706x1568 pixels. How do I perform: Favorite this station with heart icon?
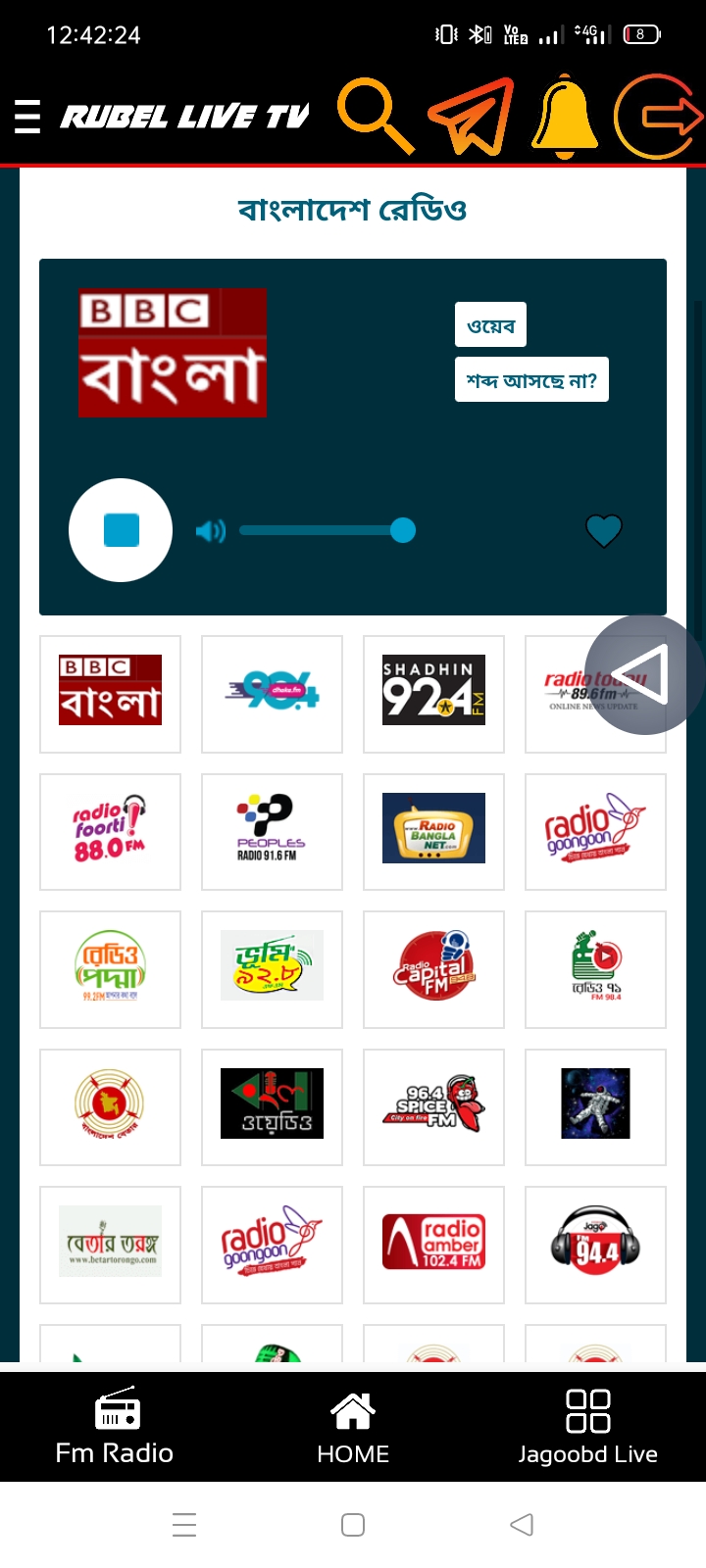[604, 531]
